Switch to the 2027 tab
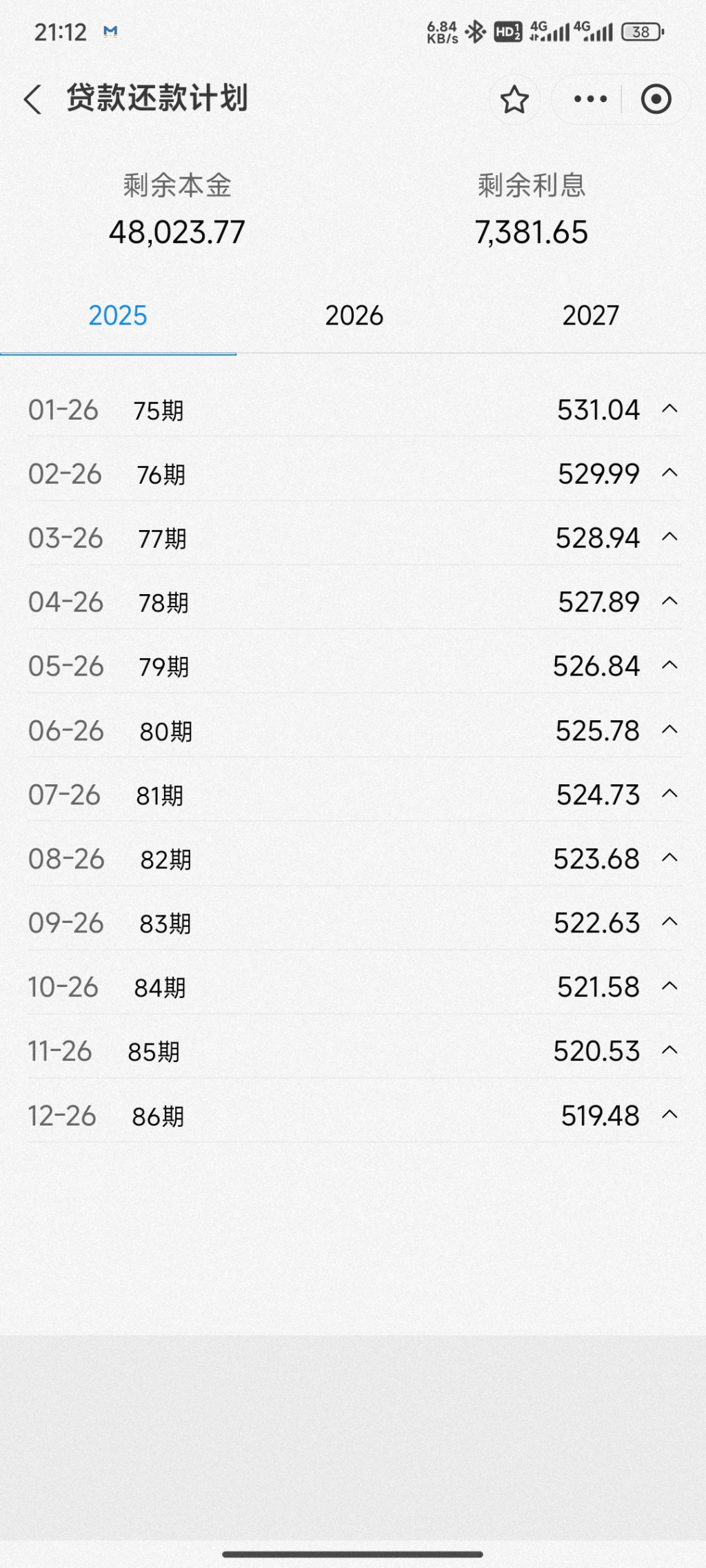Viewport: 706px width, 1568px height. [590, 316]
